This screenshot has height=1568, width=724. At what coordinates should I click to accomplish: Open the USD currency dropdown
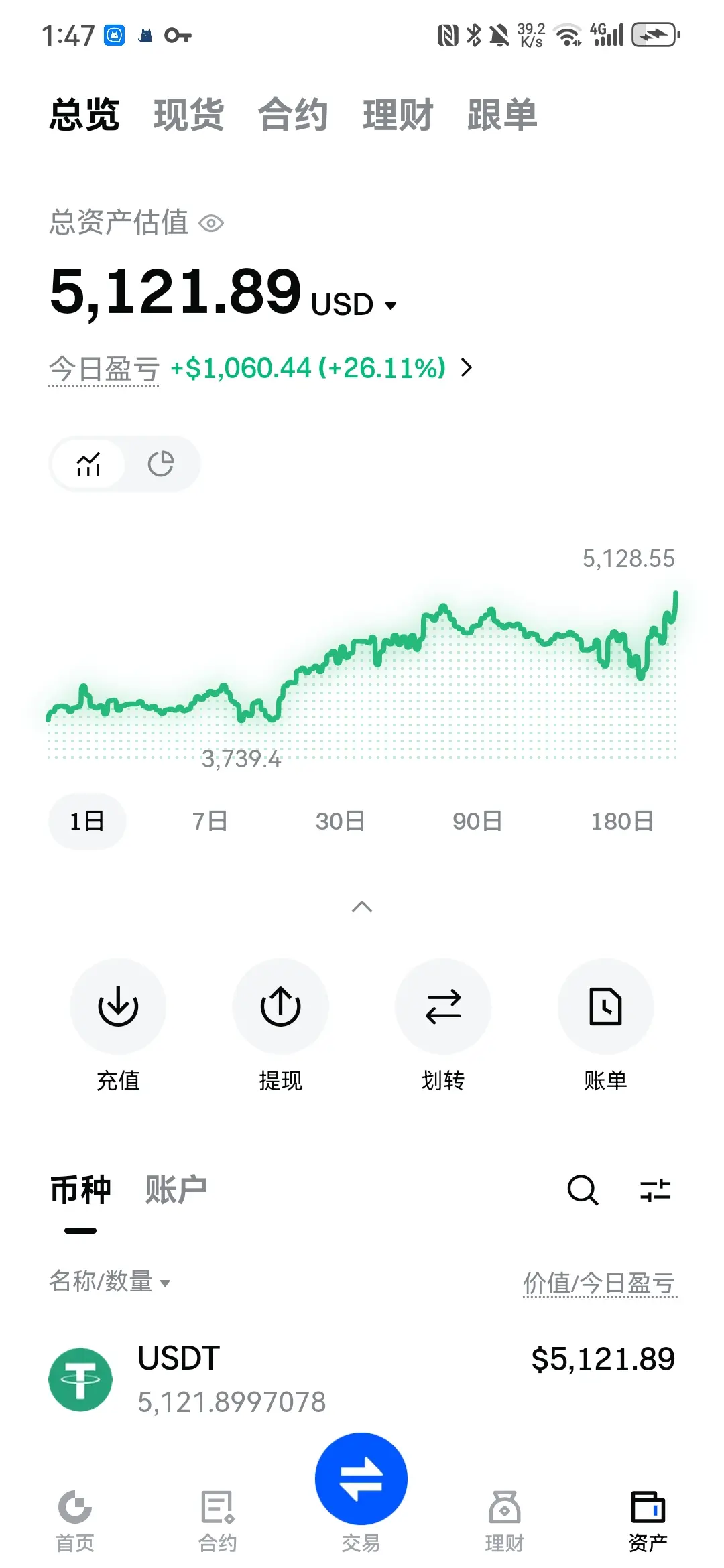tap(390, 306)
